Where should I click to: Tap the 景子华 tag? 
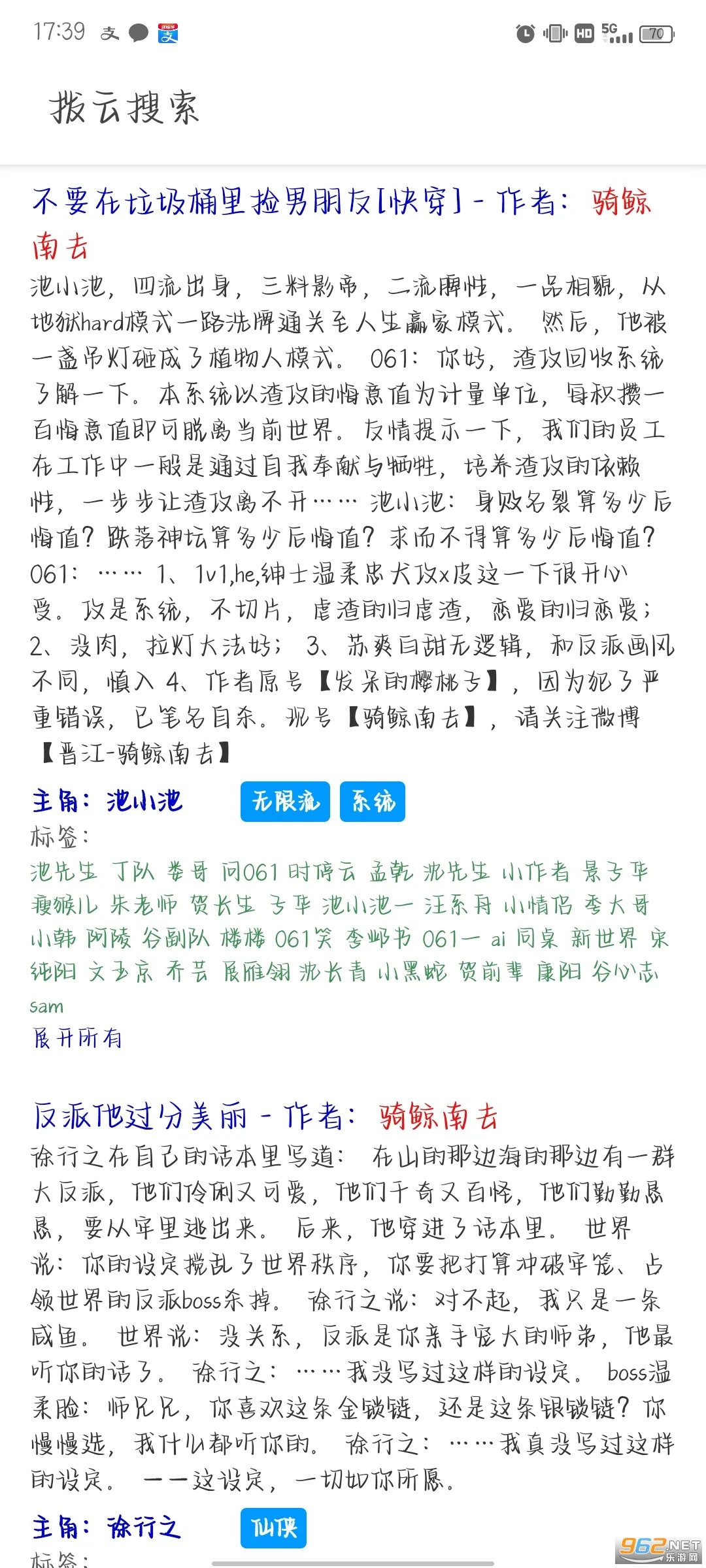(615, 872)
